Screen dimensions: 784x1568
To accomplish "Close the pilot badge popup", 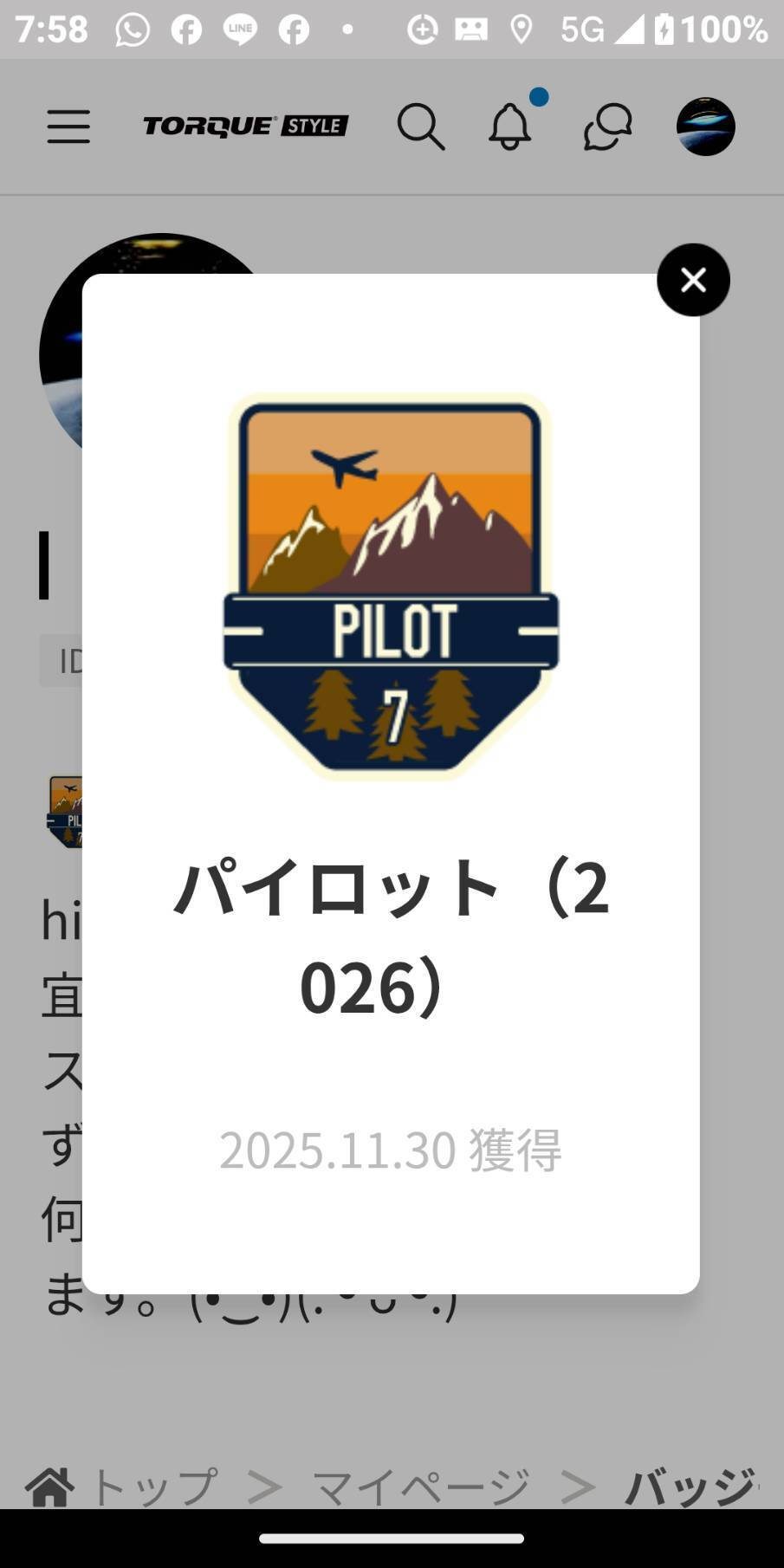I will [x=693, y=280].
